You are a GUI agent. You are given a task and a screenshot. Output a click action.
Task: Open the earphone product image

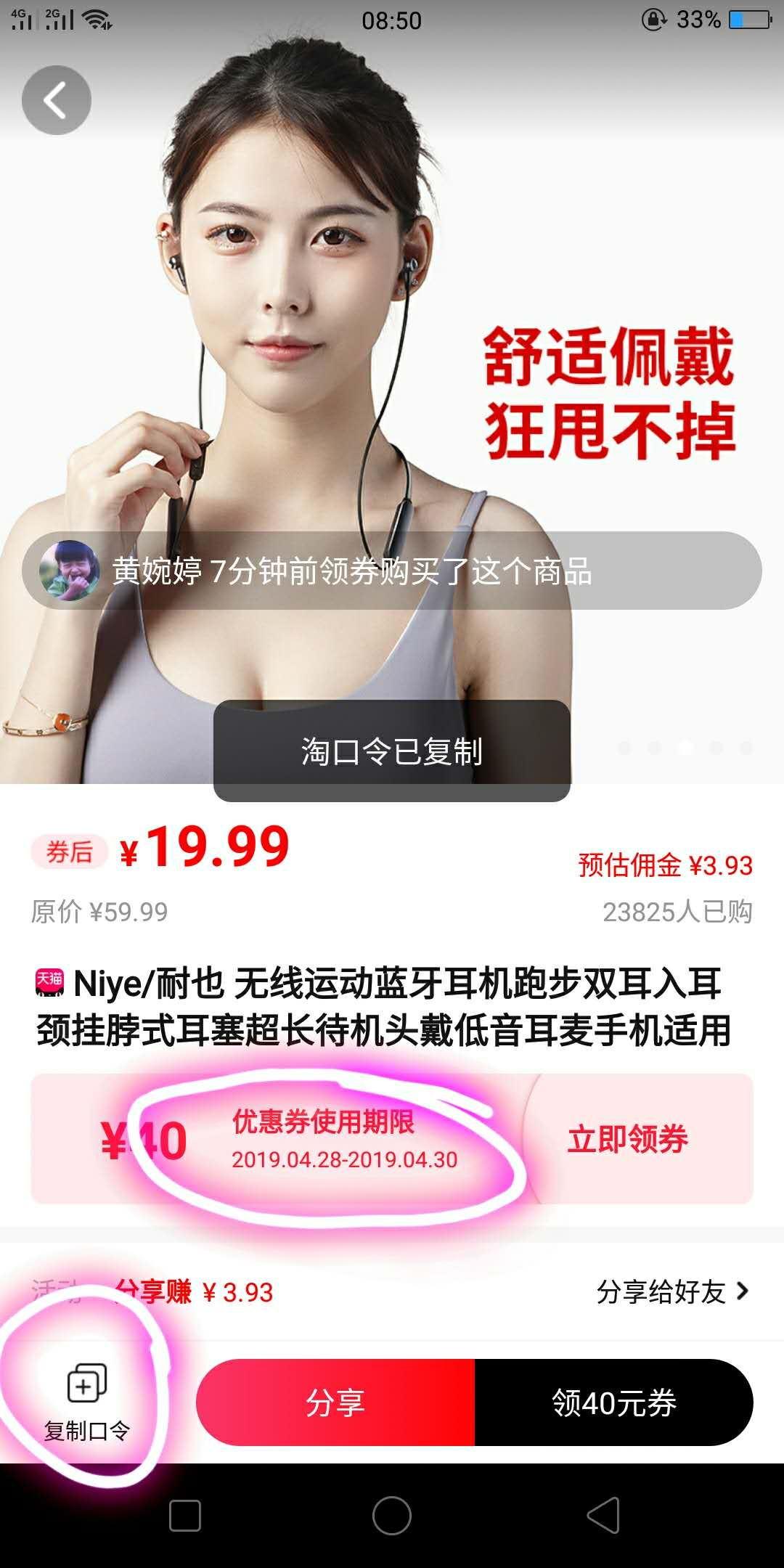pos(392,363)
